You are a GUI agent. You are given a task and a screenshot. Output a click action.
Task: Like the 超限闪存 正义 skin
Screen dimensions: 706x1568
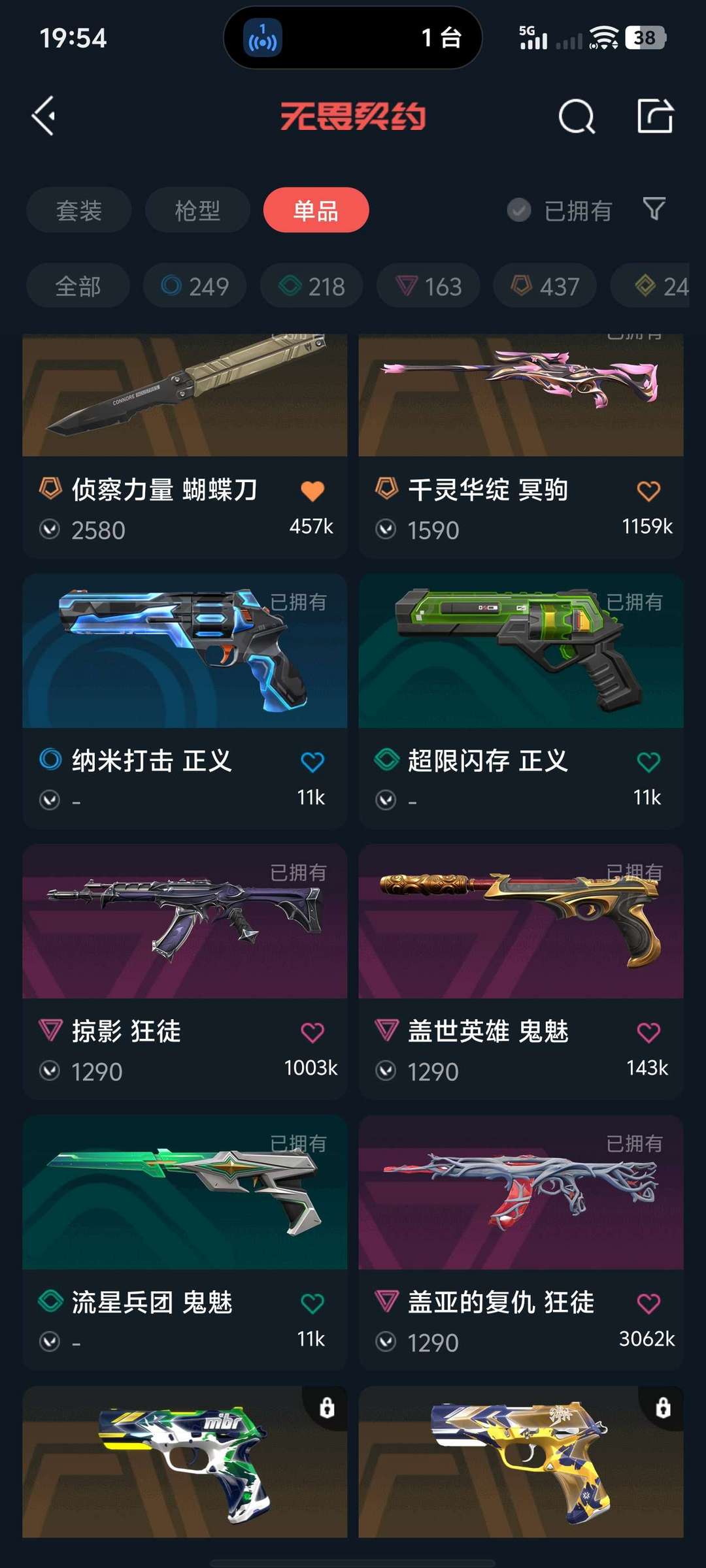point(648,762)
